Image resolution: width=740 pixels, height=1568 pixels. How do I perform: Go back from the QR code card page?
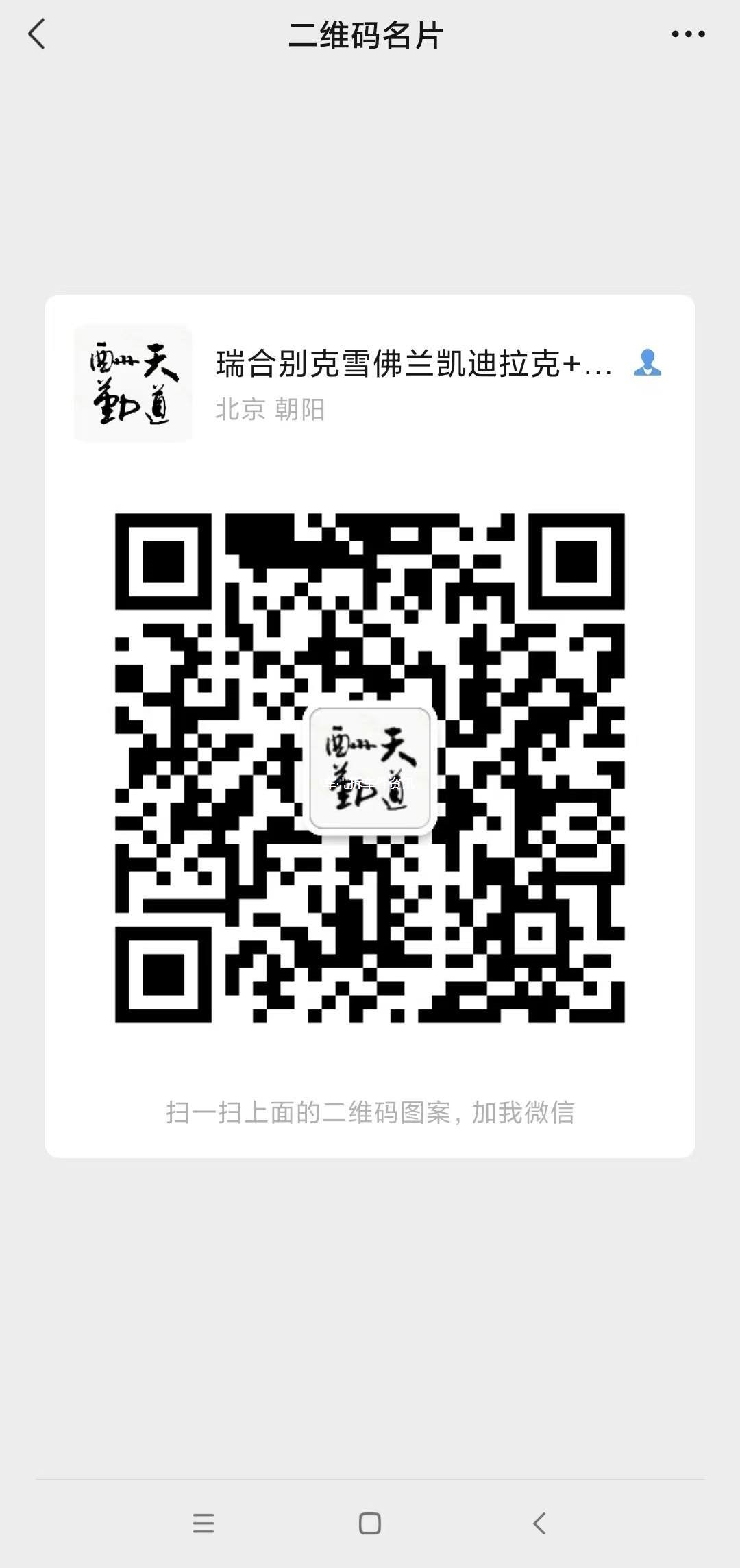click(x=37, y=34)
